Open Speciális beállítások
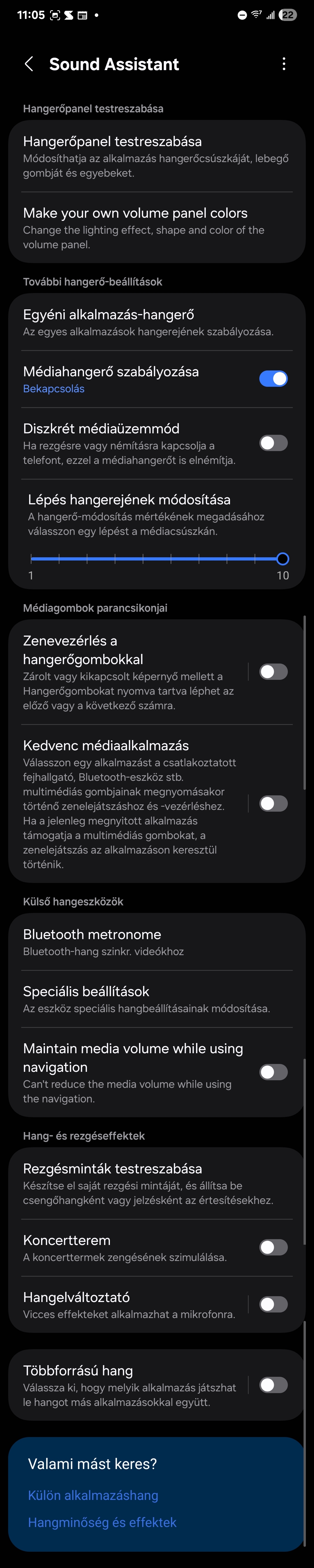The width and height of the screenshot is (314, 1568). click(156, 999)
